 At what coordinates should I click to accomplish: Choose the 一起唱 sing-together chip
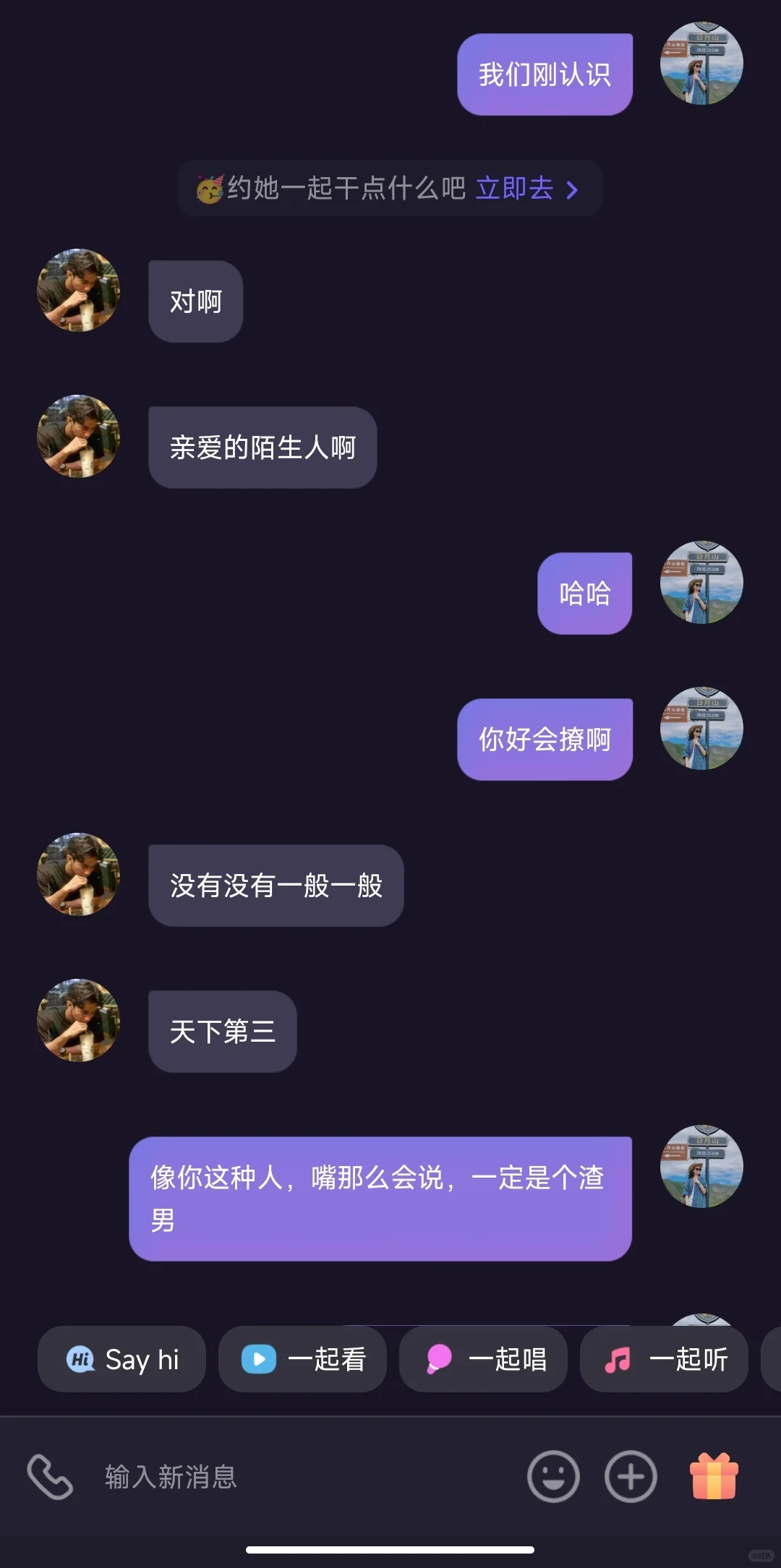[483, 1359]
